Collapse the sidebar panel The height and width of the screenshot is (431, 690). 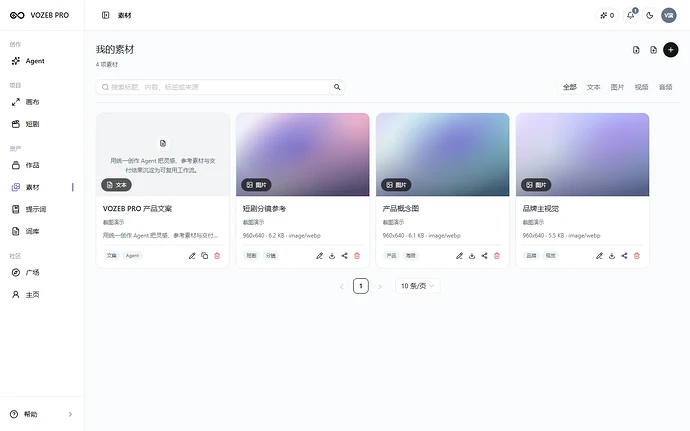click(106, 15)
